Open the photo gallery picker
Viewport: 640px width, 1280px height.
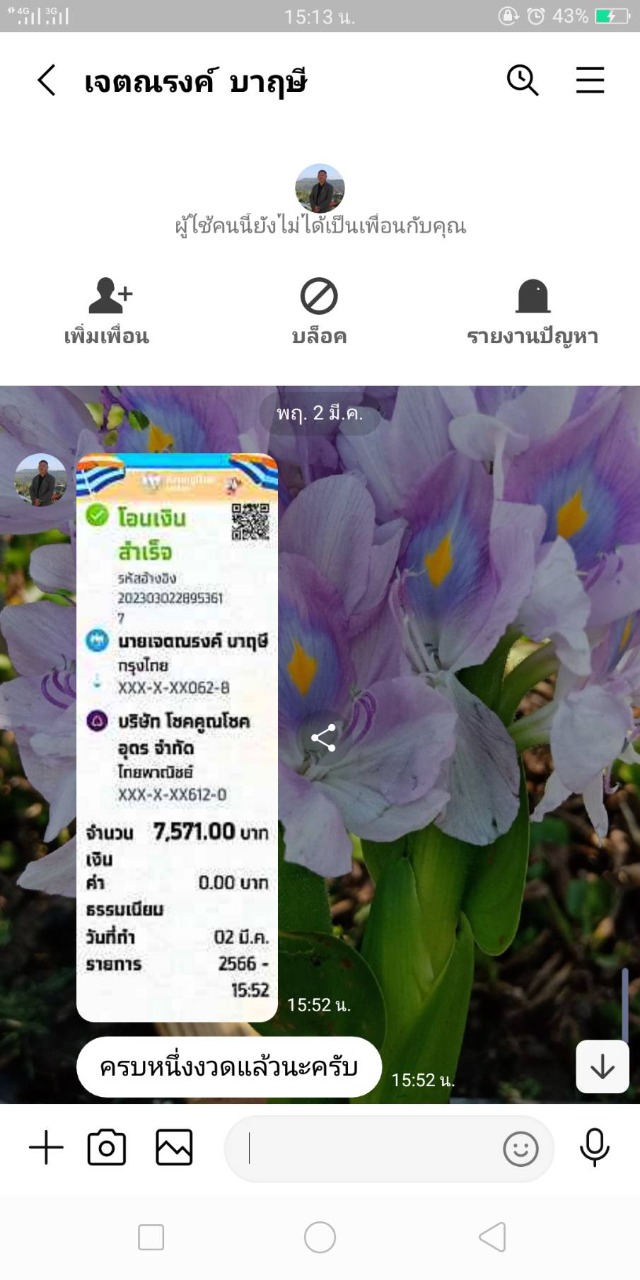[174, 1148]
